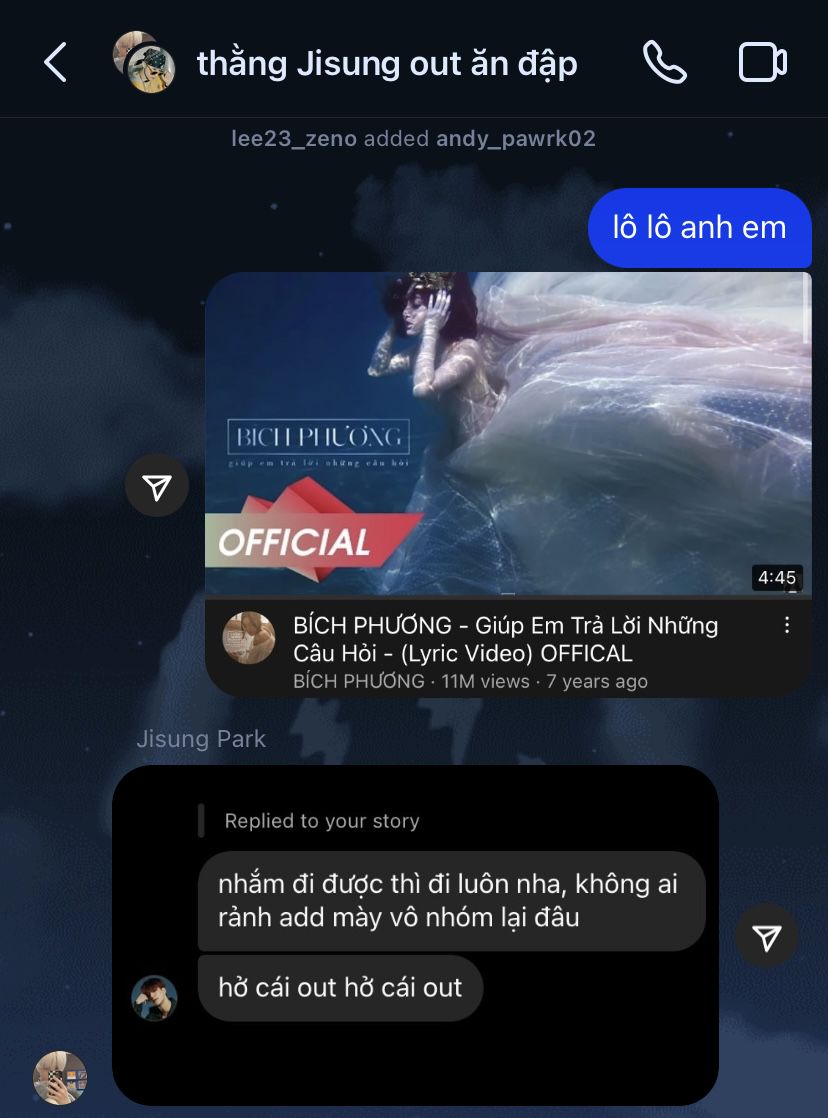Image resolution: width=828 pixels, height=1118 pixels.
Task: Open the replied story from Jisung Park
Action: 321,821
